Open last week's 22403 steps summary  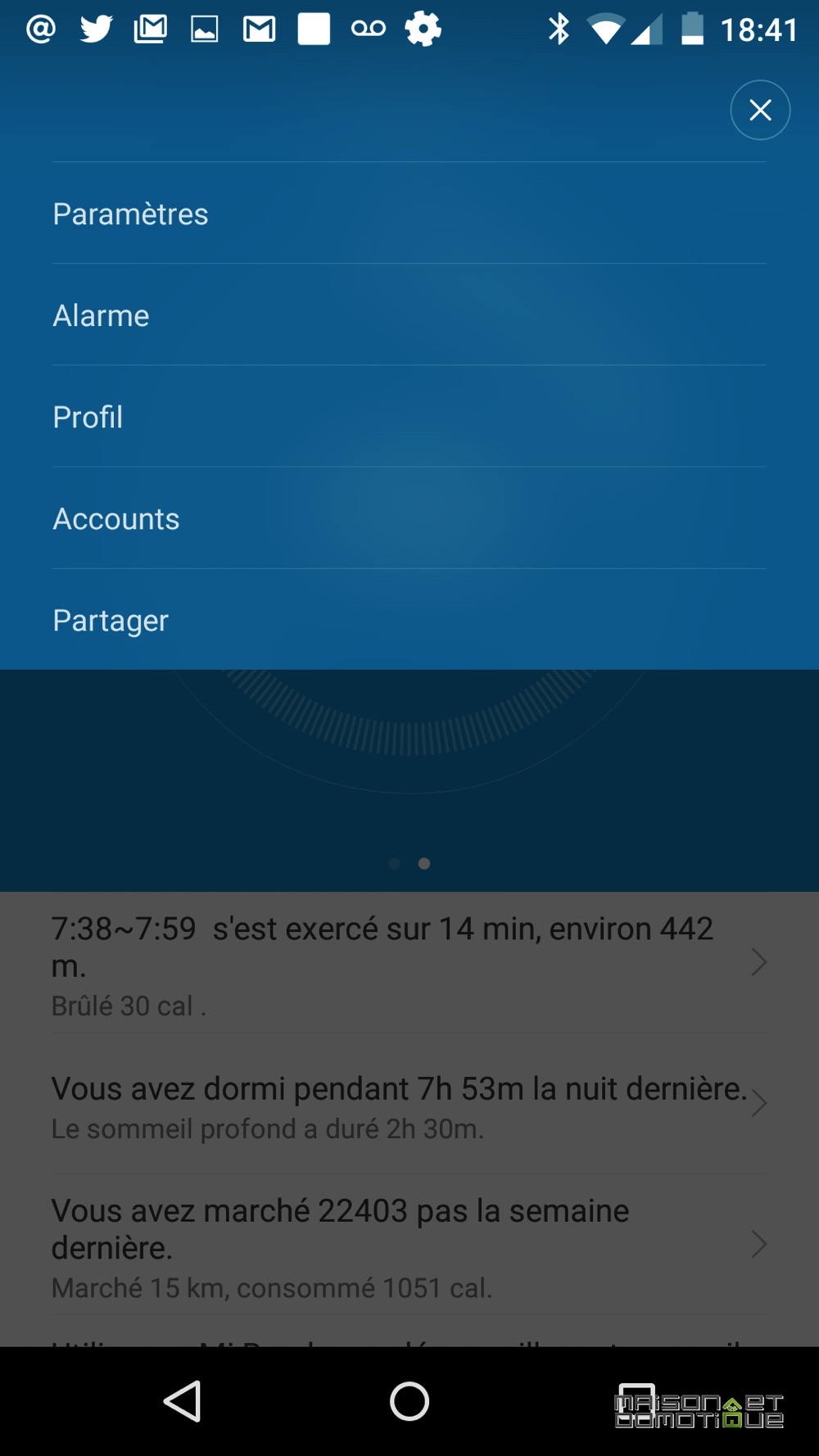[x=409, y=1245]
